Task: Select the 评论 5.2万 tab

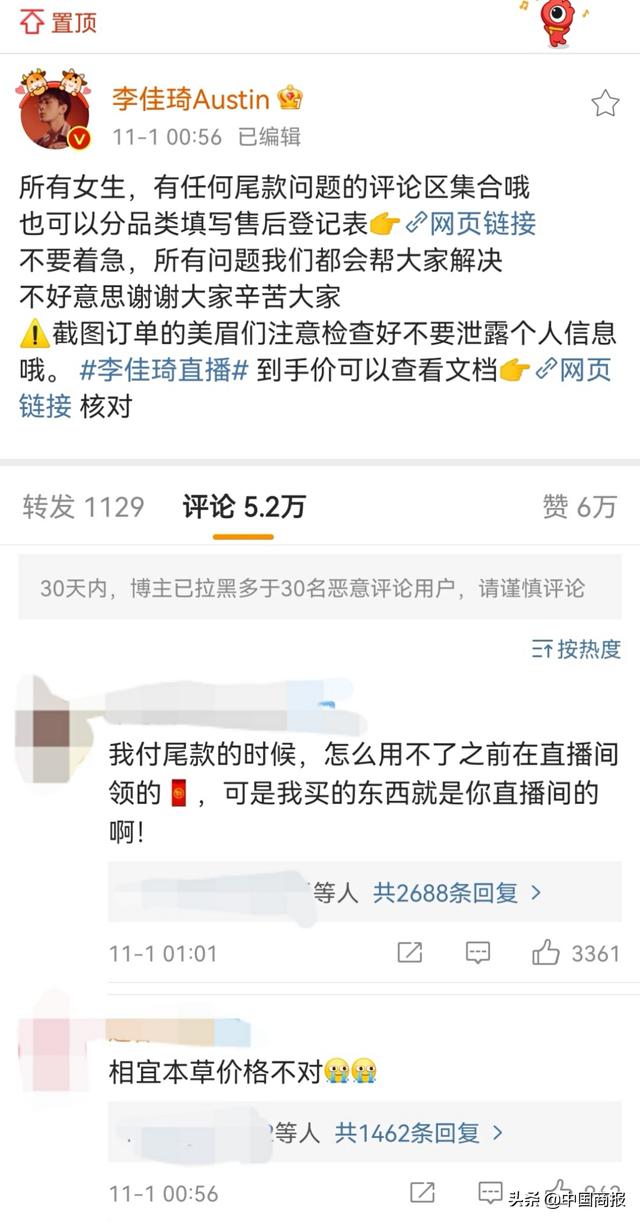Action: pyautogui.click(x=243, y=507)
